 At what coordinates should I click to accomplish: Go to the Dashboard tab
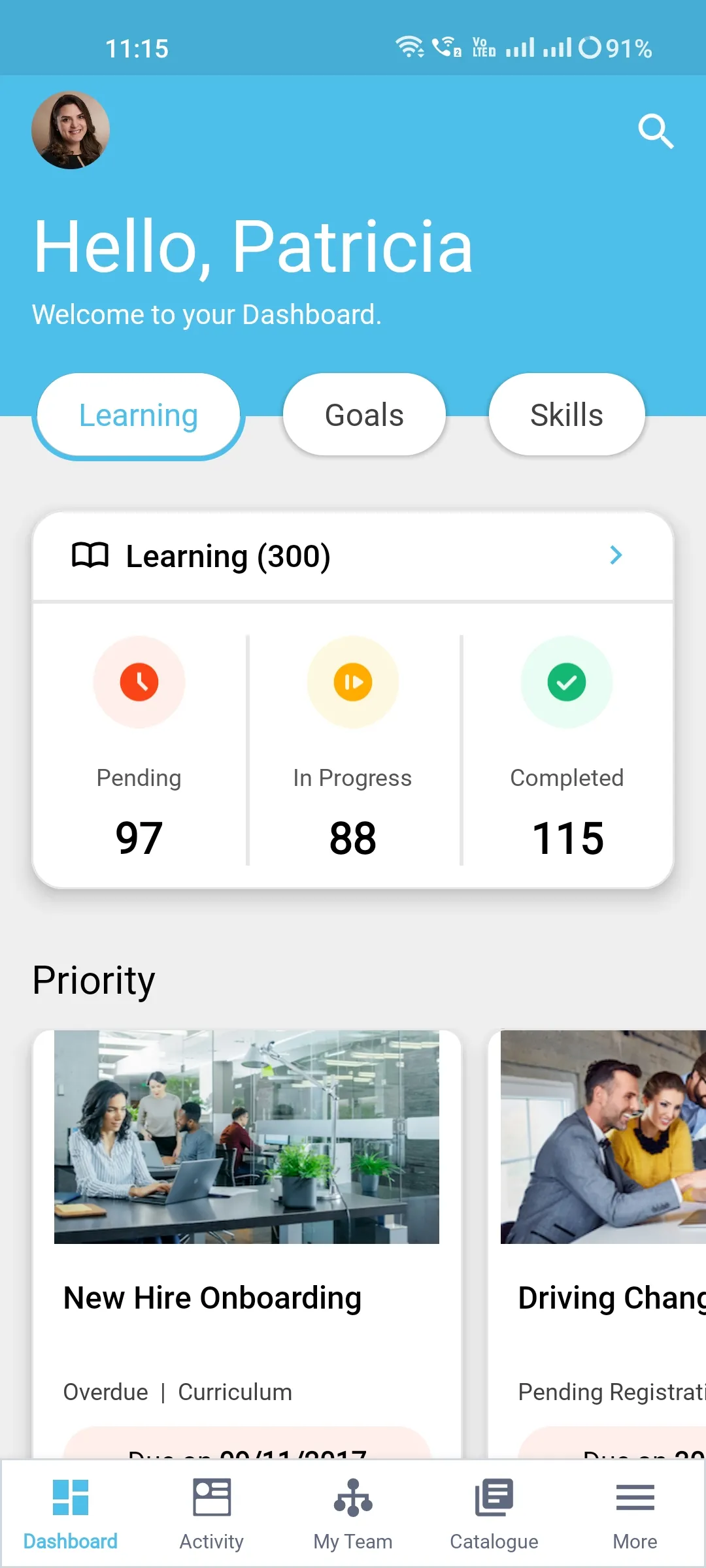point(71,1514)
